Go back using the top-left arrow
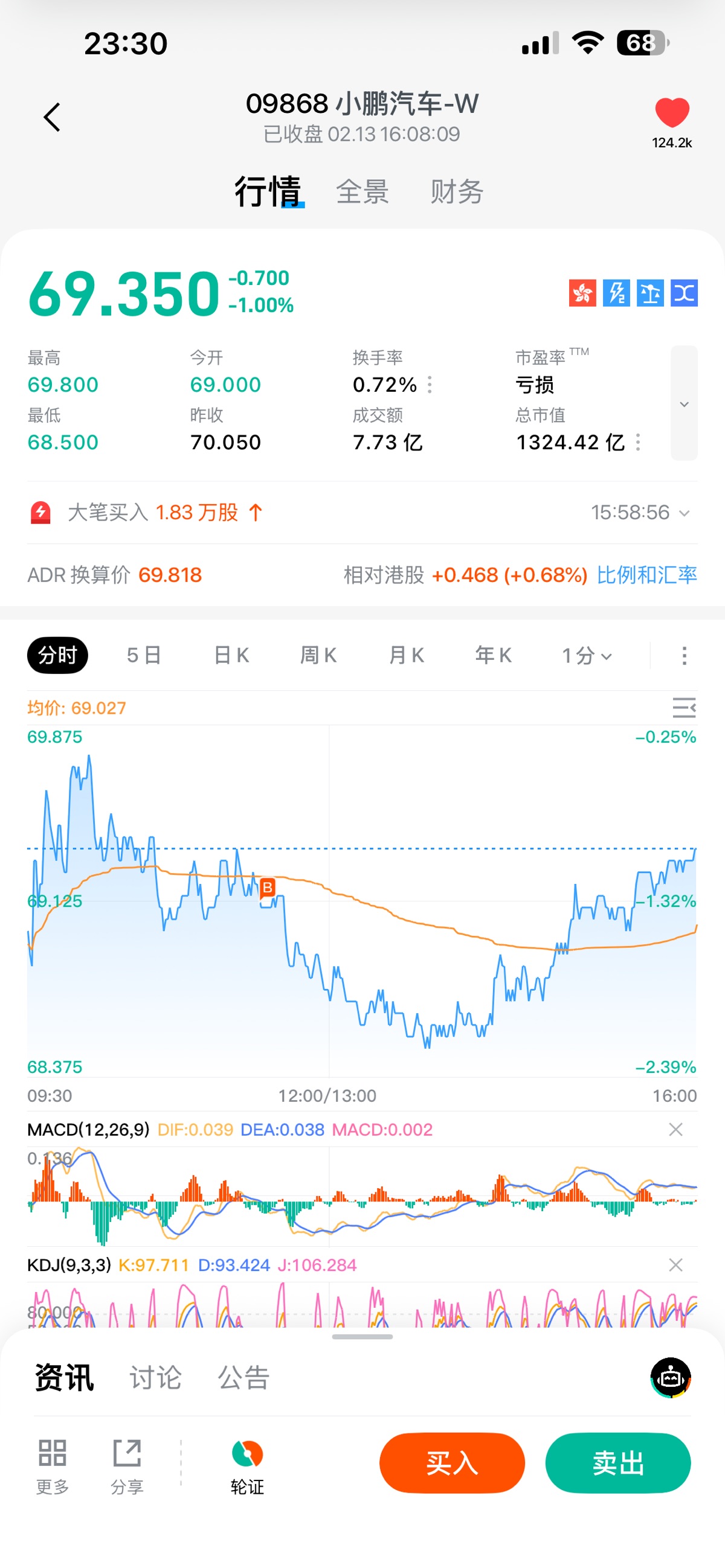 [x=53, y=117]
